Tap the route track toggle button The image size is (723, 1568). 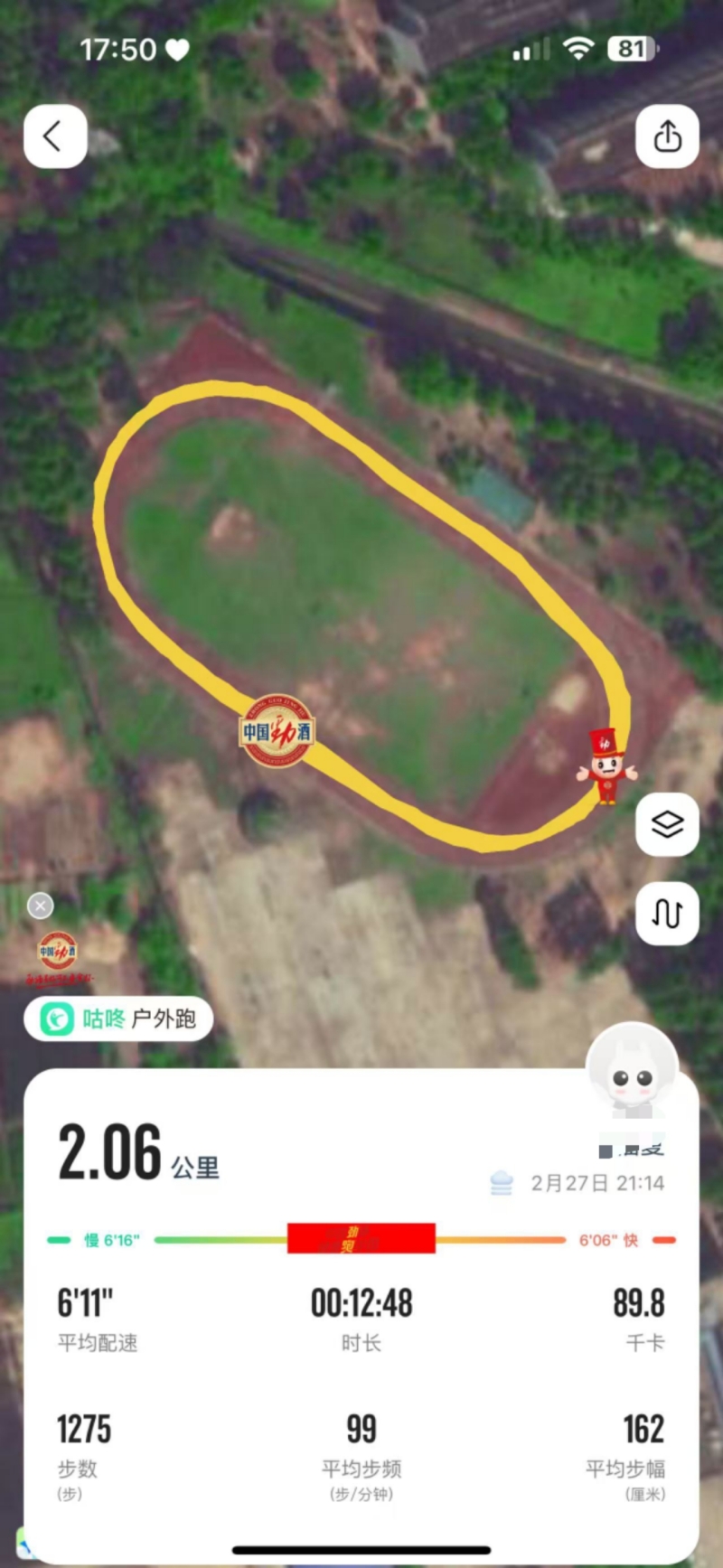tap(667, 914)
